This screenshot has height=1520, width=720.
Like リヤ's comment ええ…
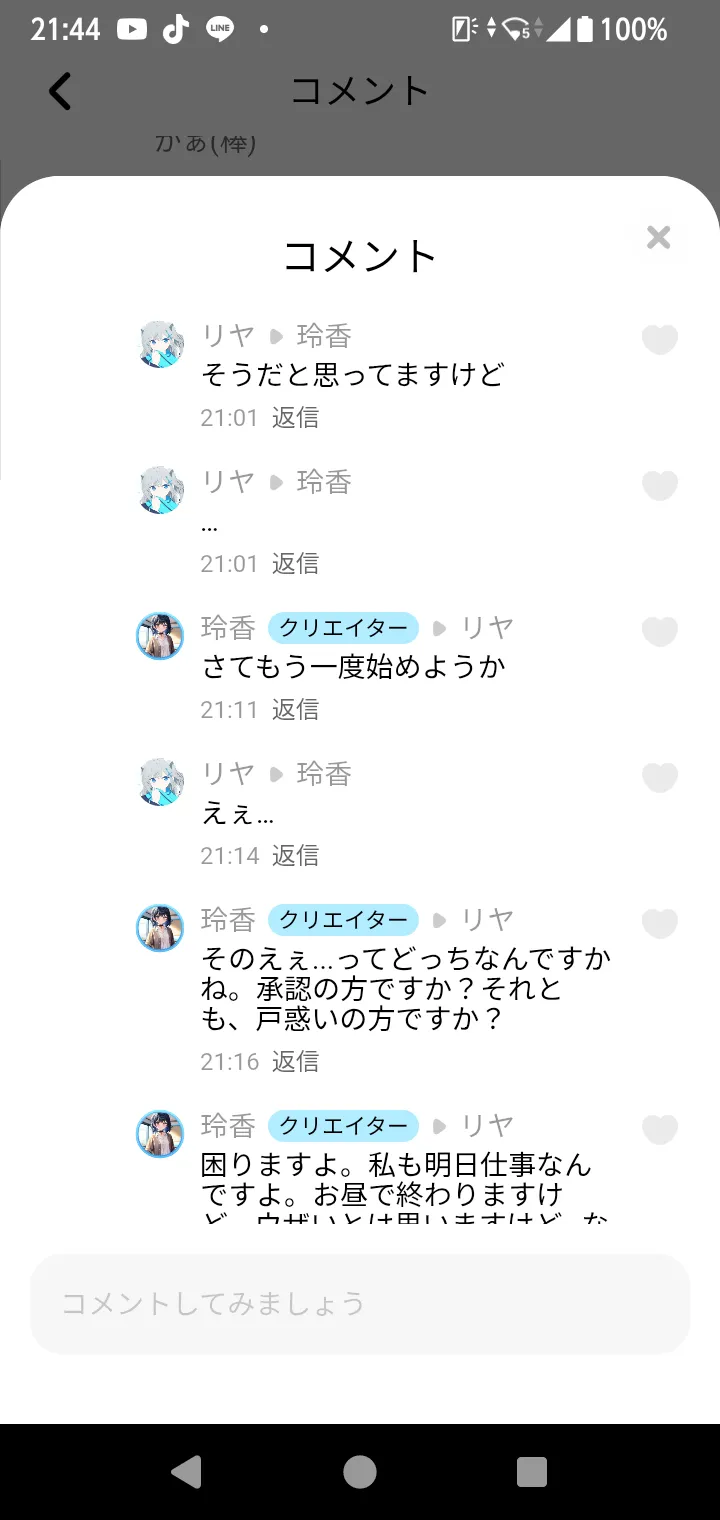click(x=659, y=778)
